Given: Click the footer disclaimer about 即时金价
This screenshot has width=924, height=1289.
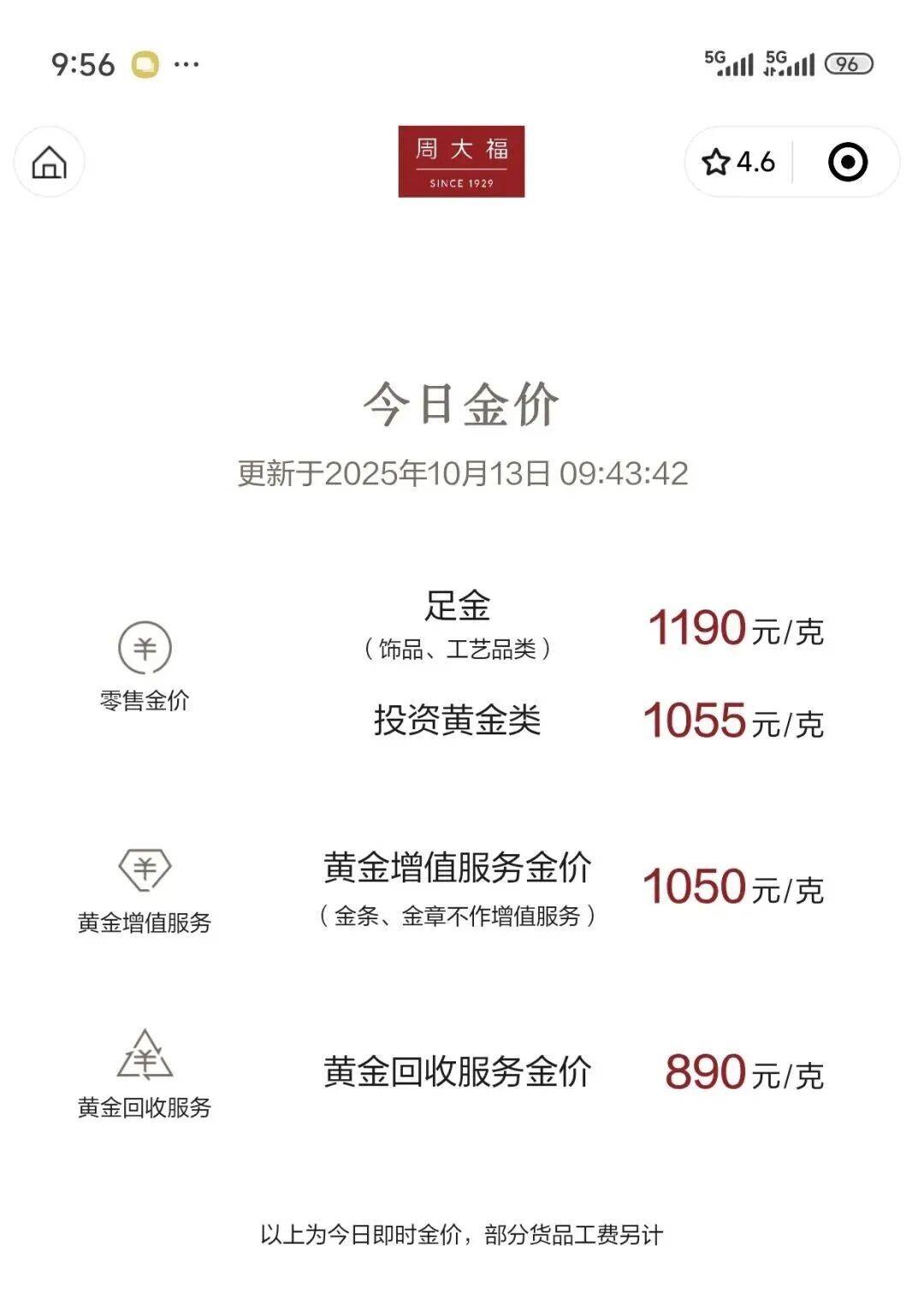Looking at the screenshot, I should point(462,1235).
